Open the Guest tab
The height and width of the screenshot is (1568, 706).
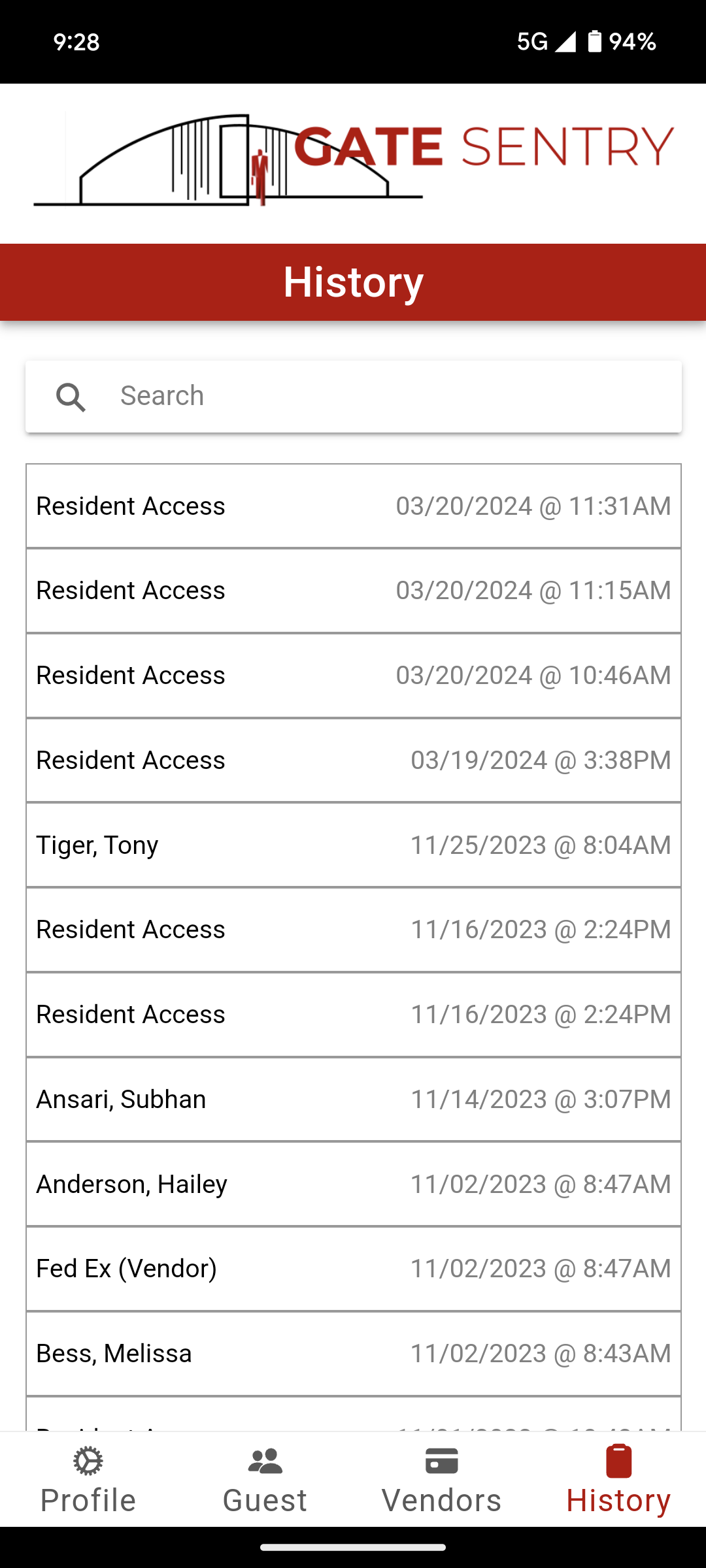(265, 1480)
